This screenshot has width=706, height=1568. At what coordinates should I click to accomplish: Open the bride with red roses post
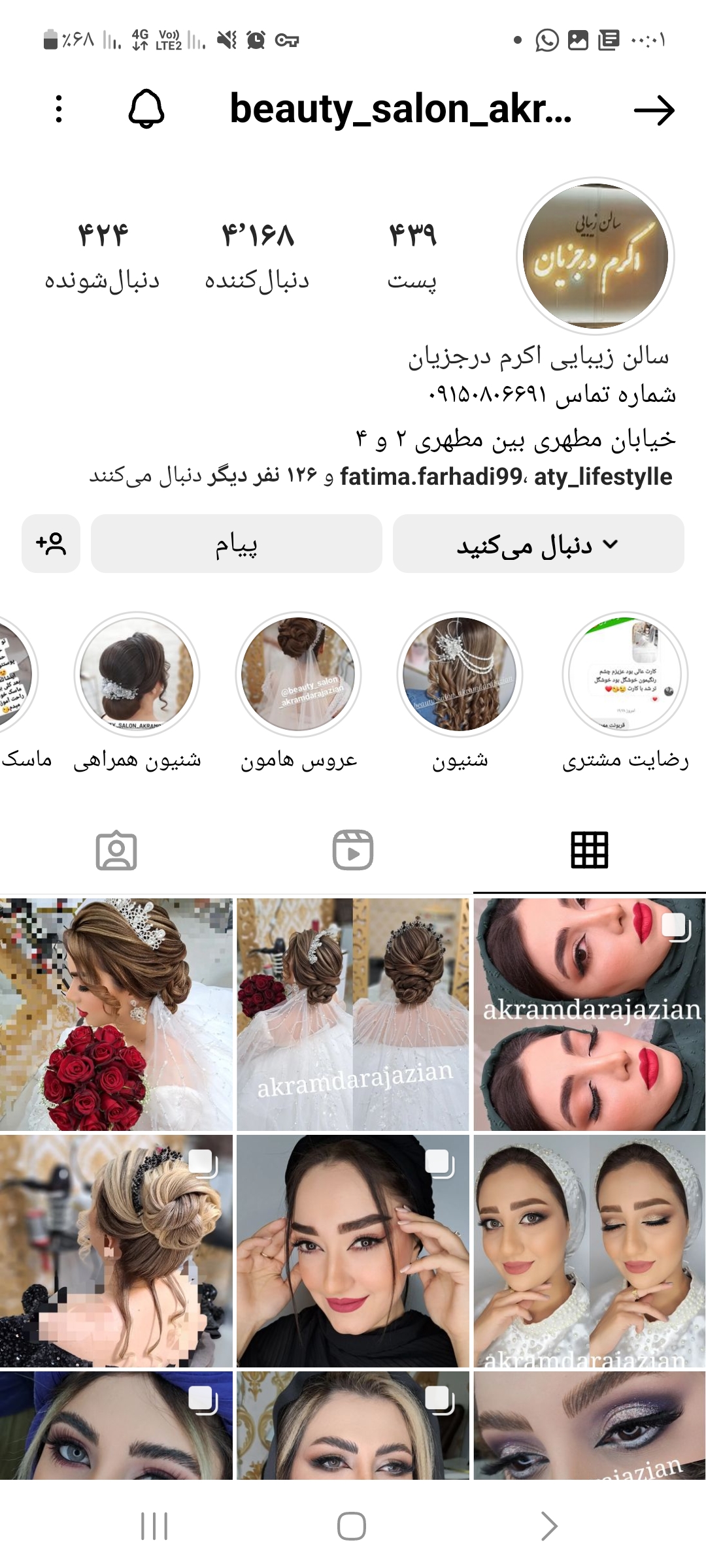click(116, 1014)
